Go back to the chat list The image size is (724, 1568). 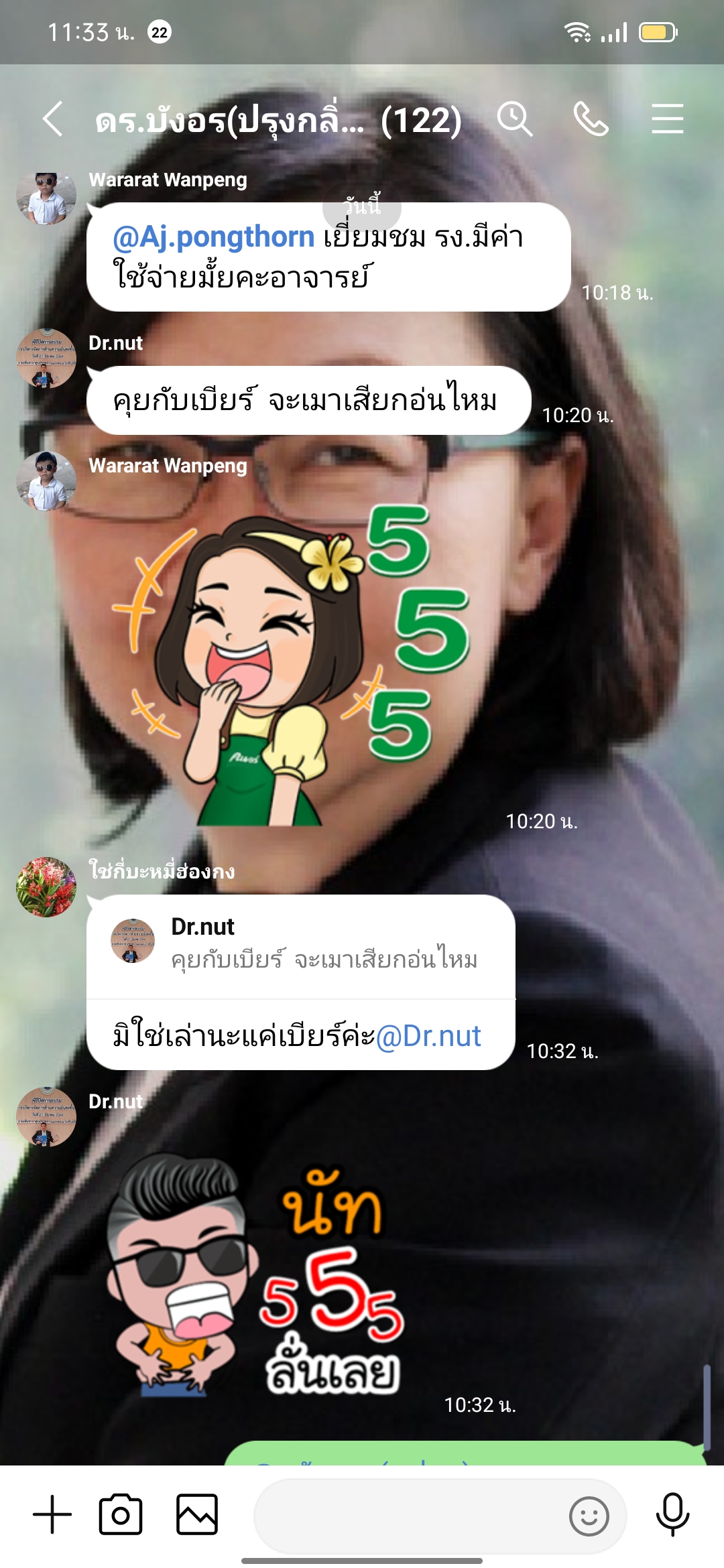tap(53, 119)
